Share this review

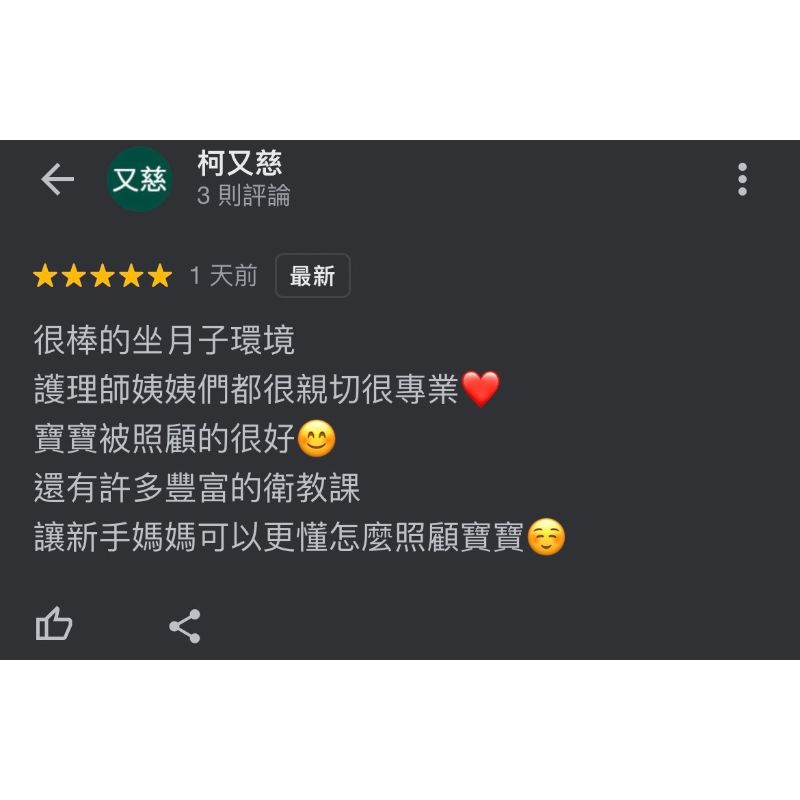[184, 626]
